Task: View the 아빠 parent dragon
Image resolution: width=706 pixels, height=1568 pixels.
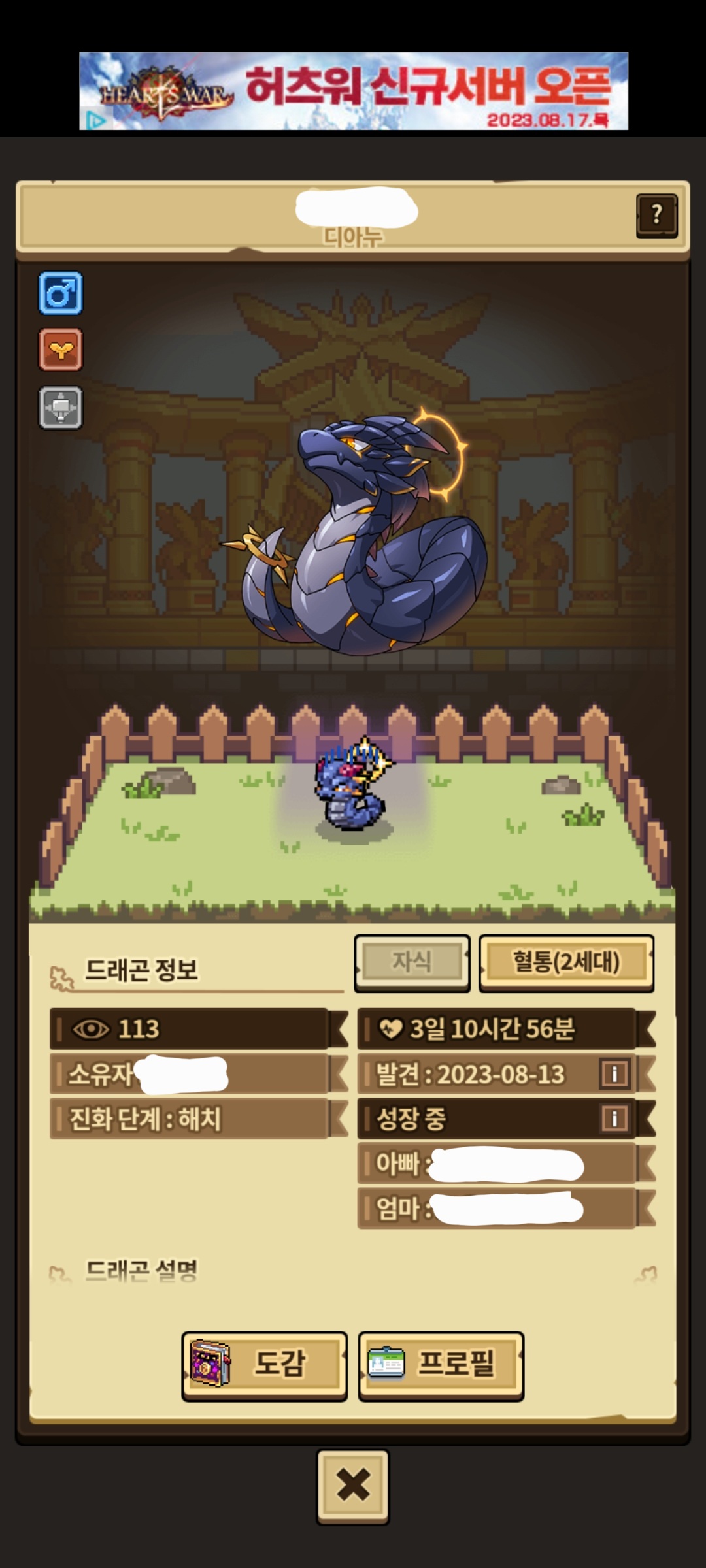Action: point(497,1164)
